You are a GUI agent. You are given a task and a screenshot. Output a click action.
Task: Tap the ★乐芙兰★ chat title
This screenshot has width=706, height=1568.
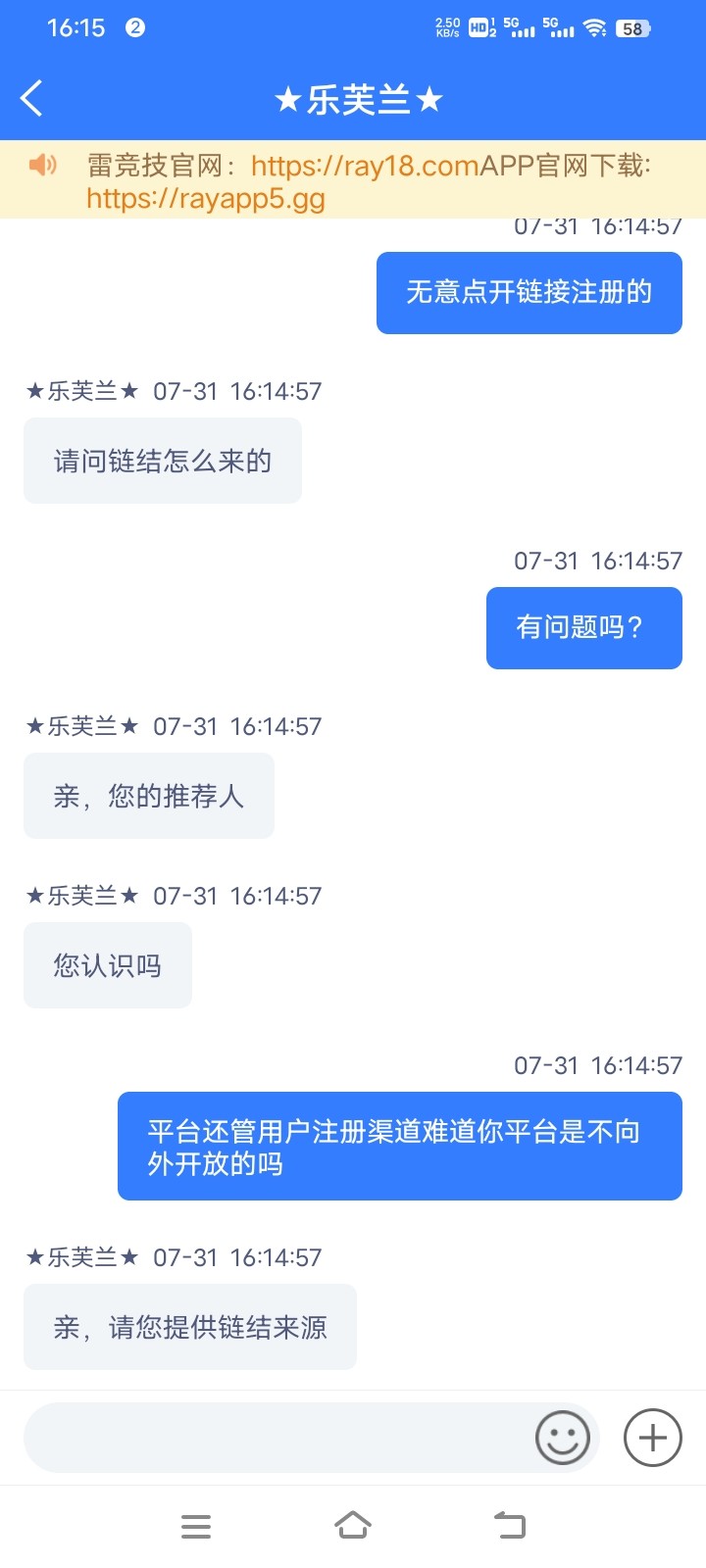click(357, 98)
